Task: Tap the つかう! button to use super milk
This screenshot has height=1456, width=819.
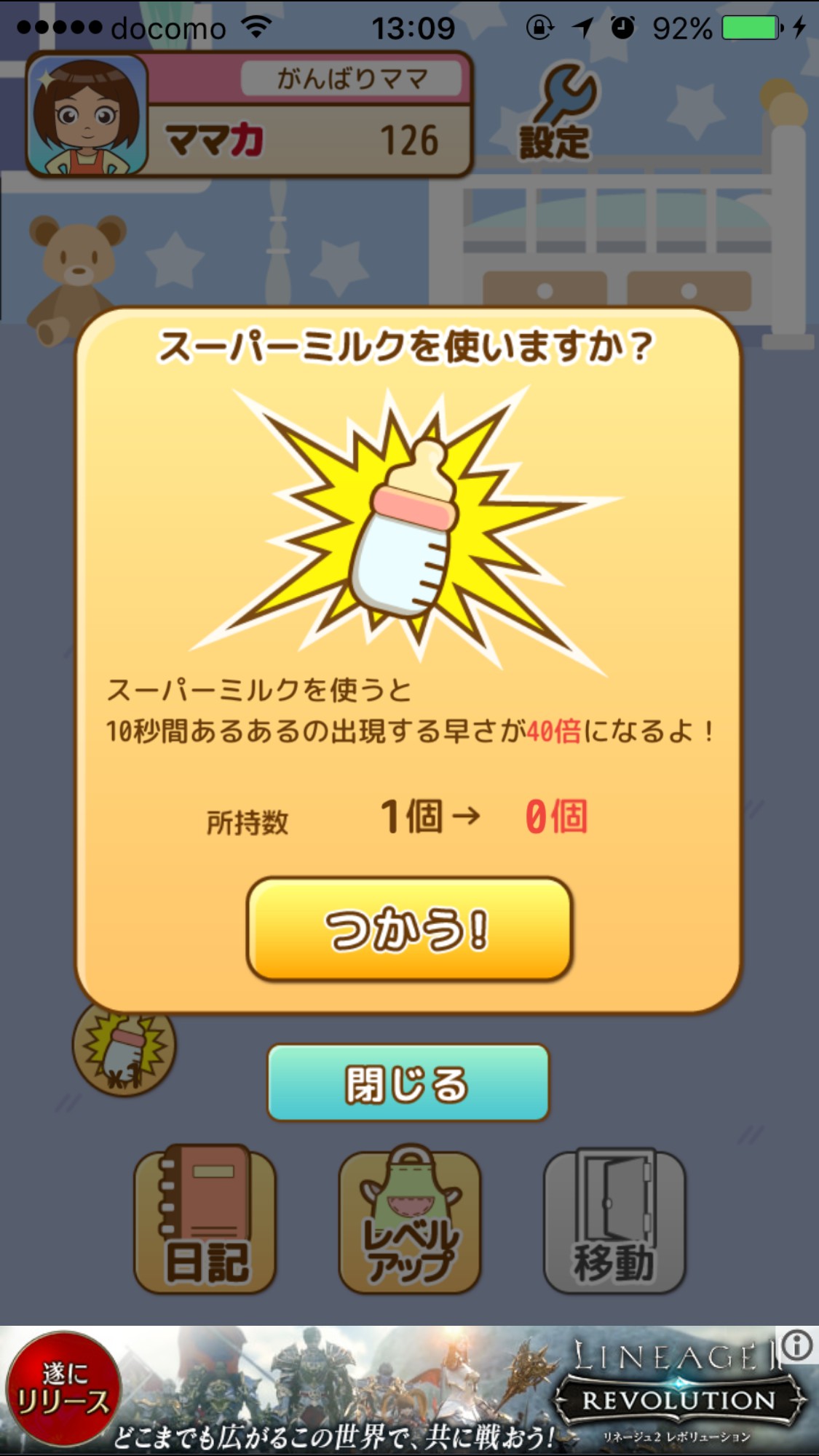Action: tap(409, 929)
